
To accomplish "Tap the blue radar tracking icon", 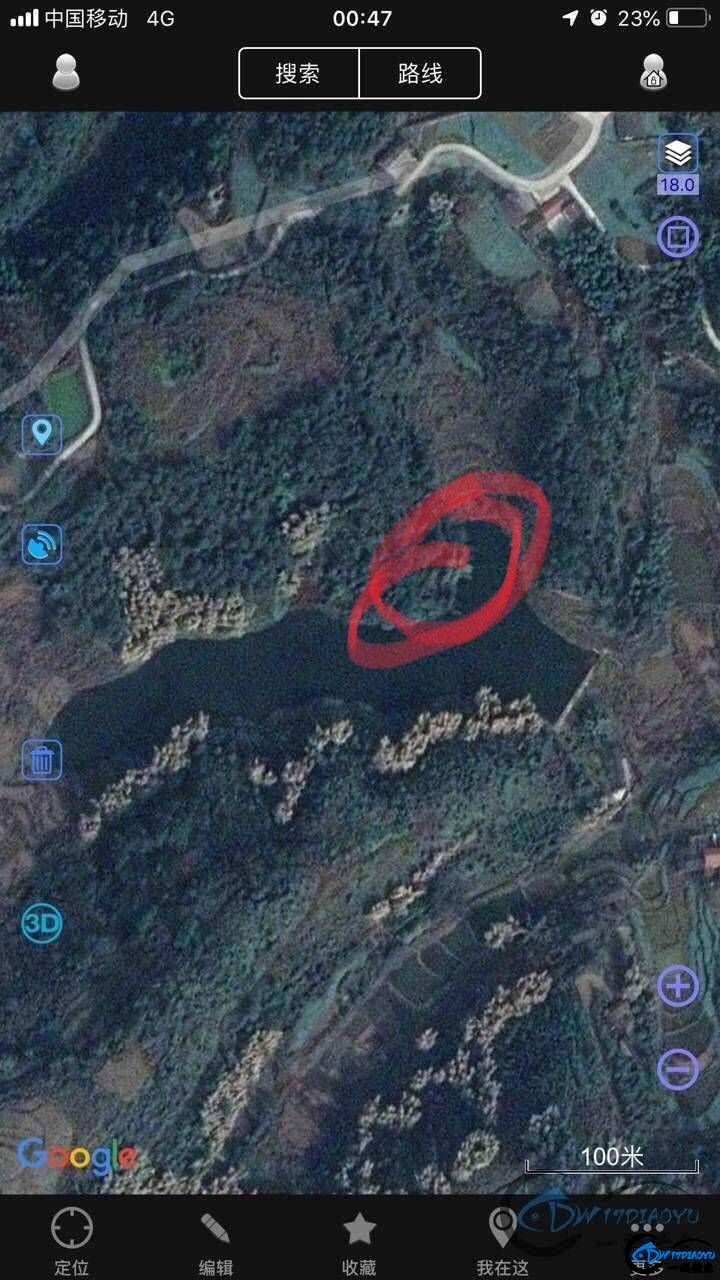I will (x=42, y=545).
